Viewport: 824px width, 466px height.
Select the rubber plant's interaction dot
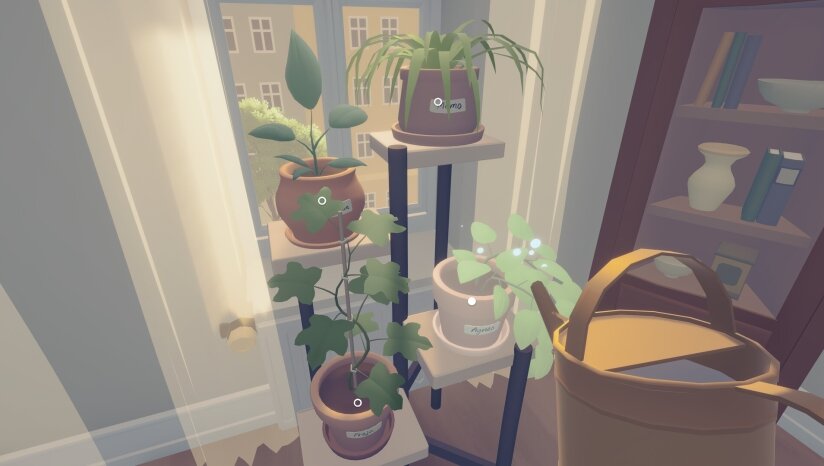click(322, 200)
